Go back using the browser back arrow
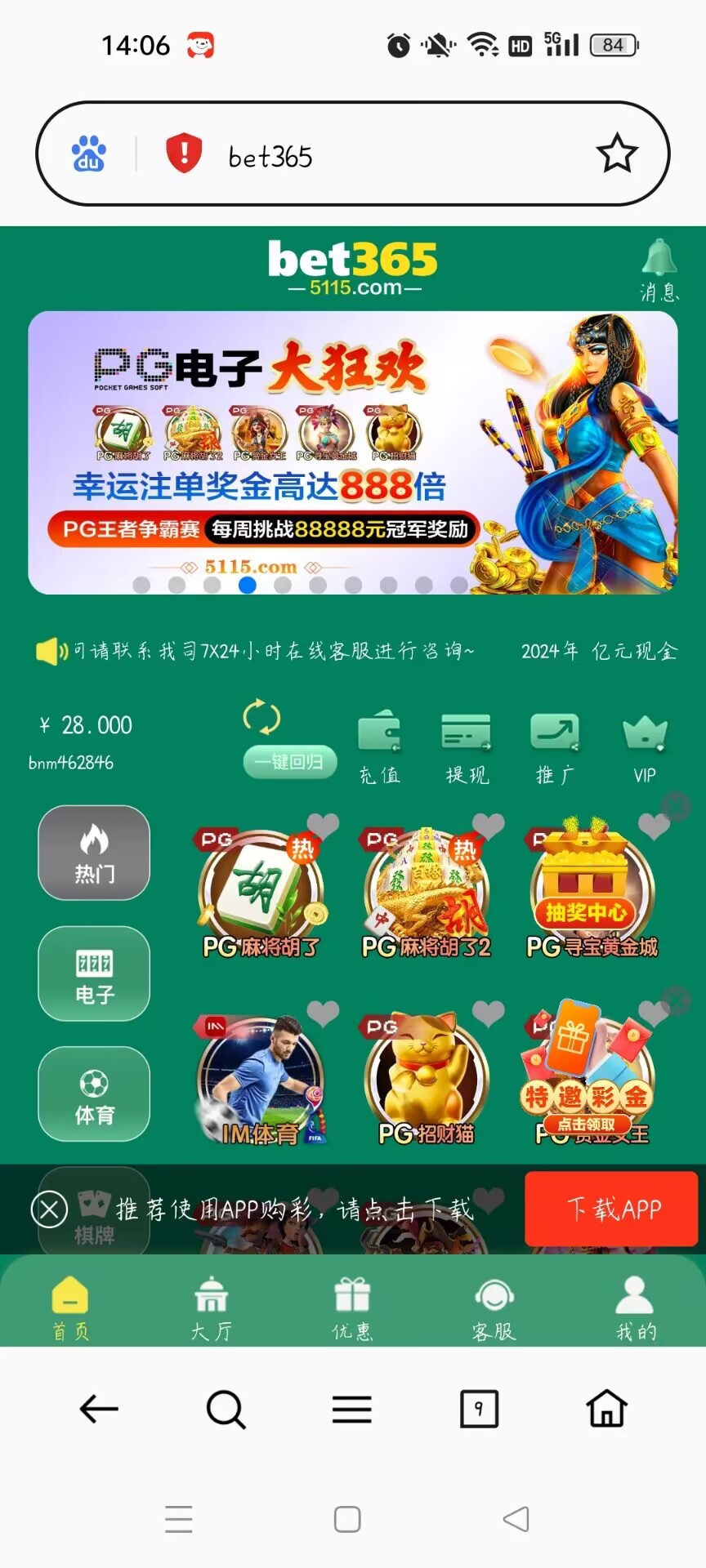This screenshot has width=706, height=1568. (x=99, y=1409)
